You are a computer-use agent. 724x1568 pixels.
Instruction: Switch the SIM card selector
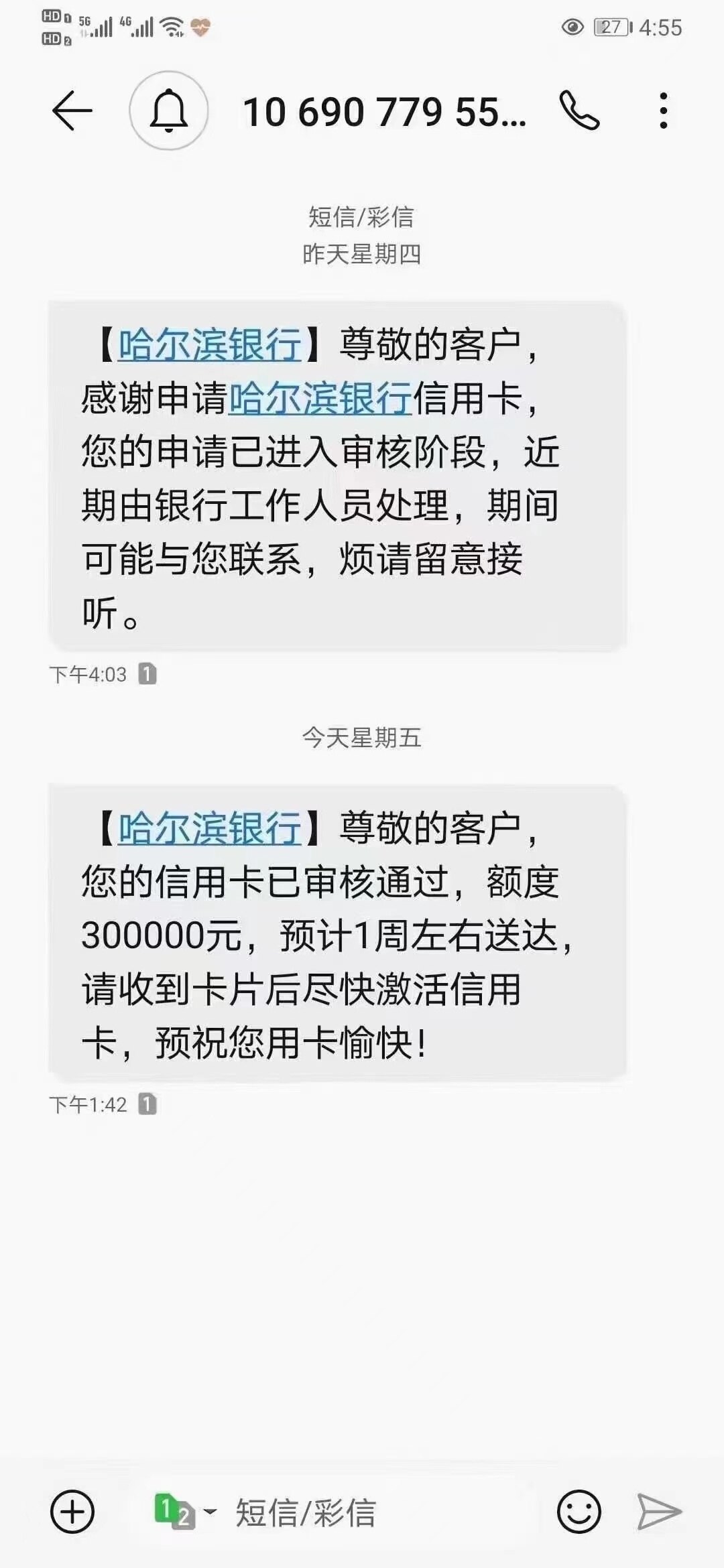click(x=184, y=1512)
